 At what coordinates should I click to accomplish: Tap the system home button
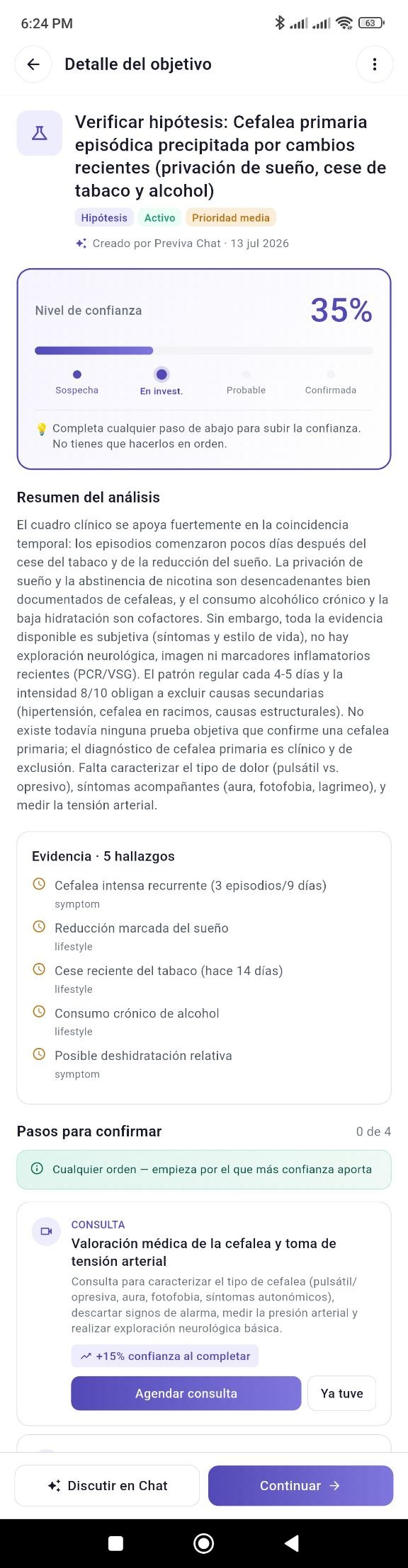pos(204,1543)
